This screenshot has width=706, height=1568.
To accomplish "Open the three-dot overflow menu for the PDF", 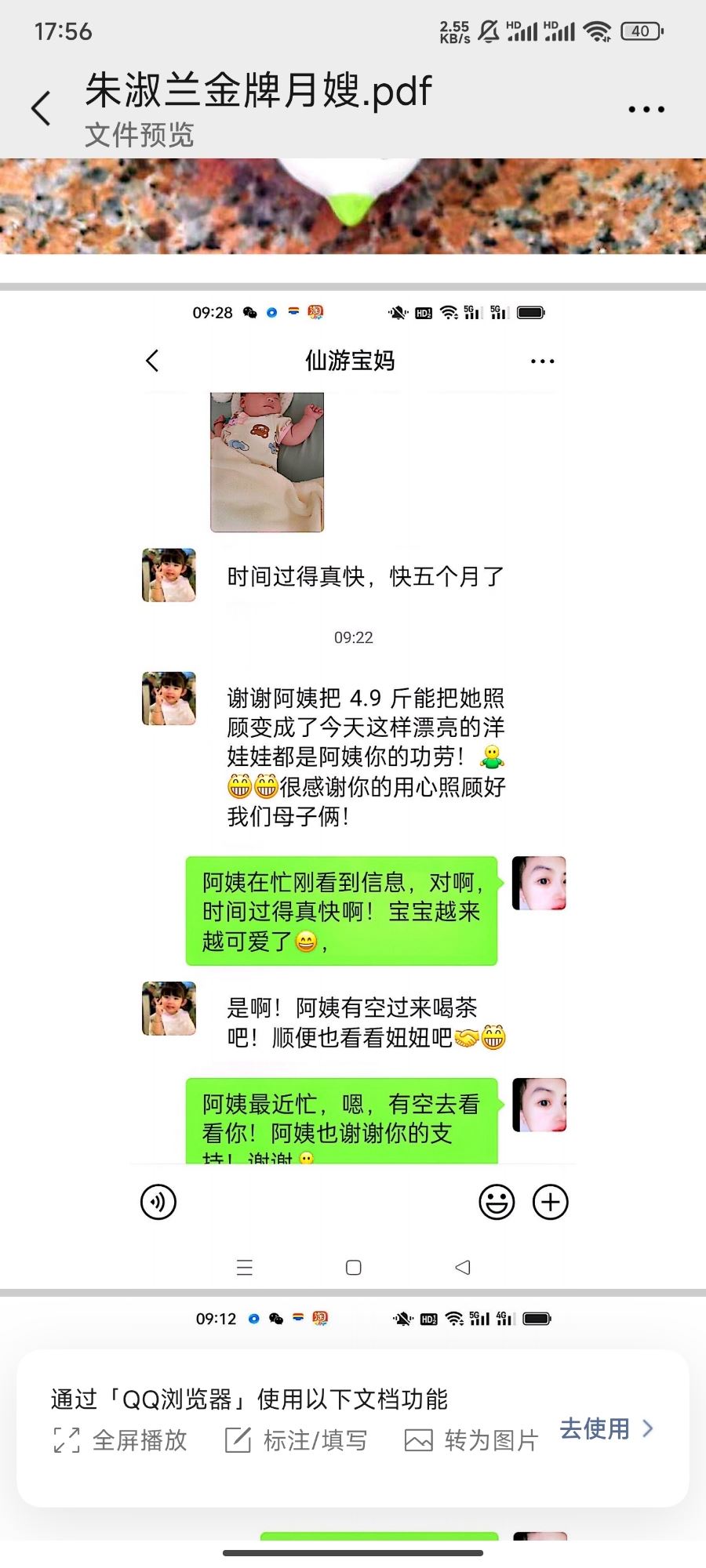I will point(646,109).
